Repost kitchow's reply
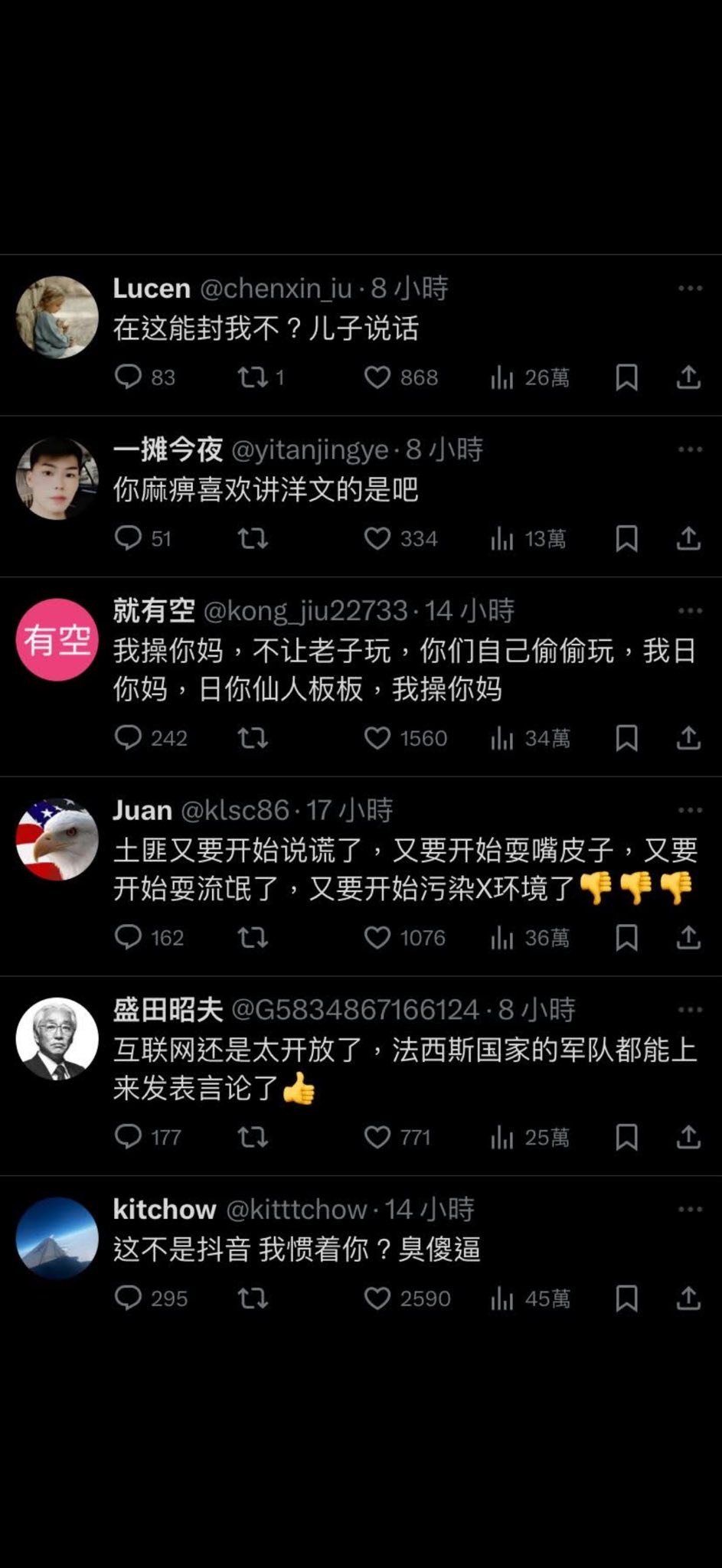Viewport: 722px width, 1568px height. click(253, 1298)
